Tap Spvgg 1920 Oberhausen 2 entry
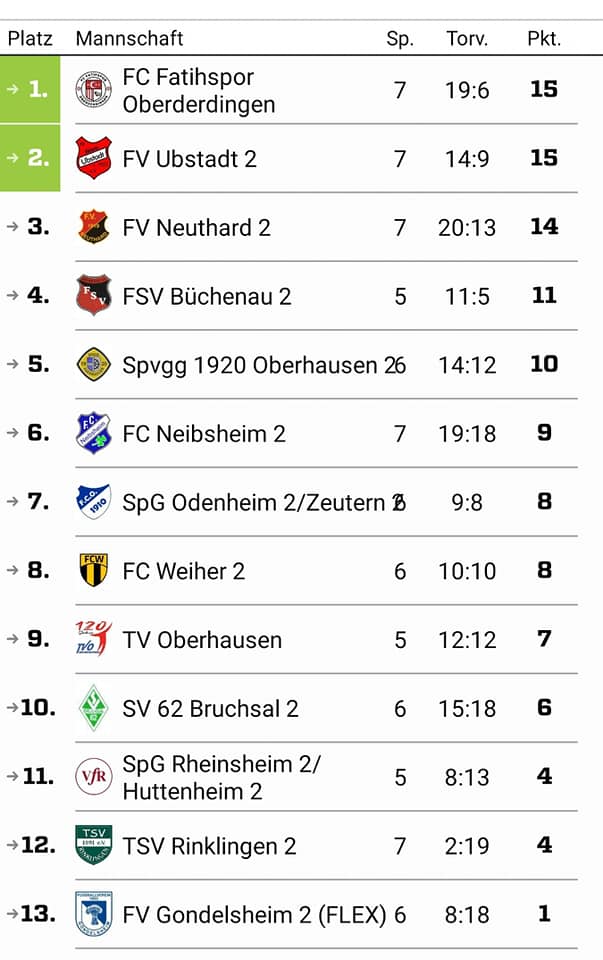Screen dimensions: 603x960 click(x=249, y=365)
